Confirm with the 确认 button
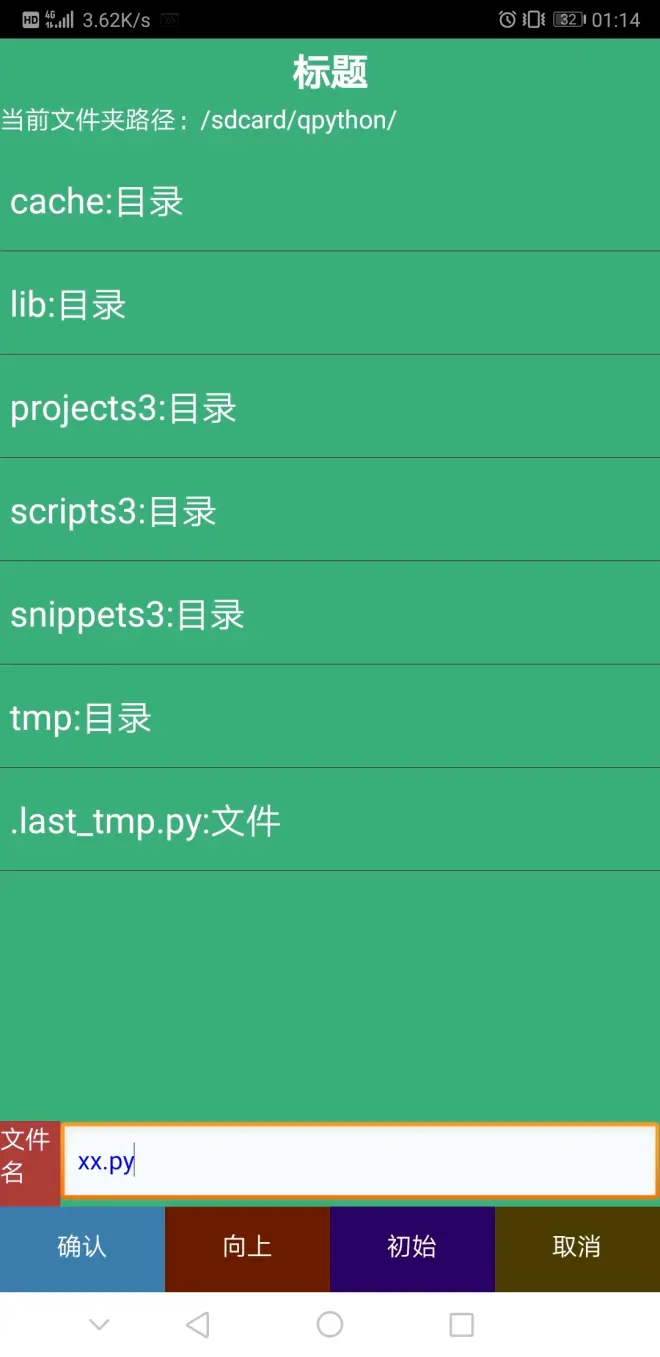Viewport: 660px width, 1357px height. click(82, 1247)
